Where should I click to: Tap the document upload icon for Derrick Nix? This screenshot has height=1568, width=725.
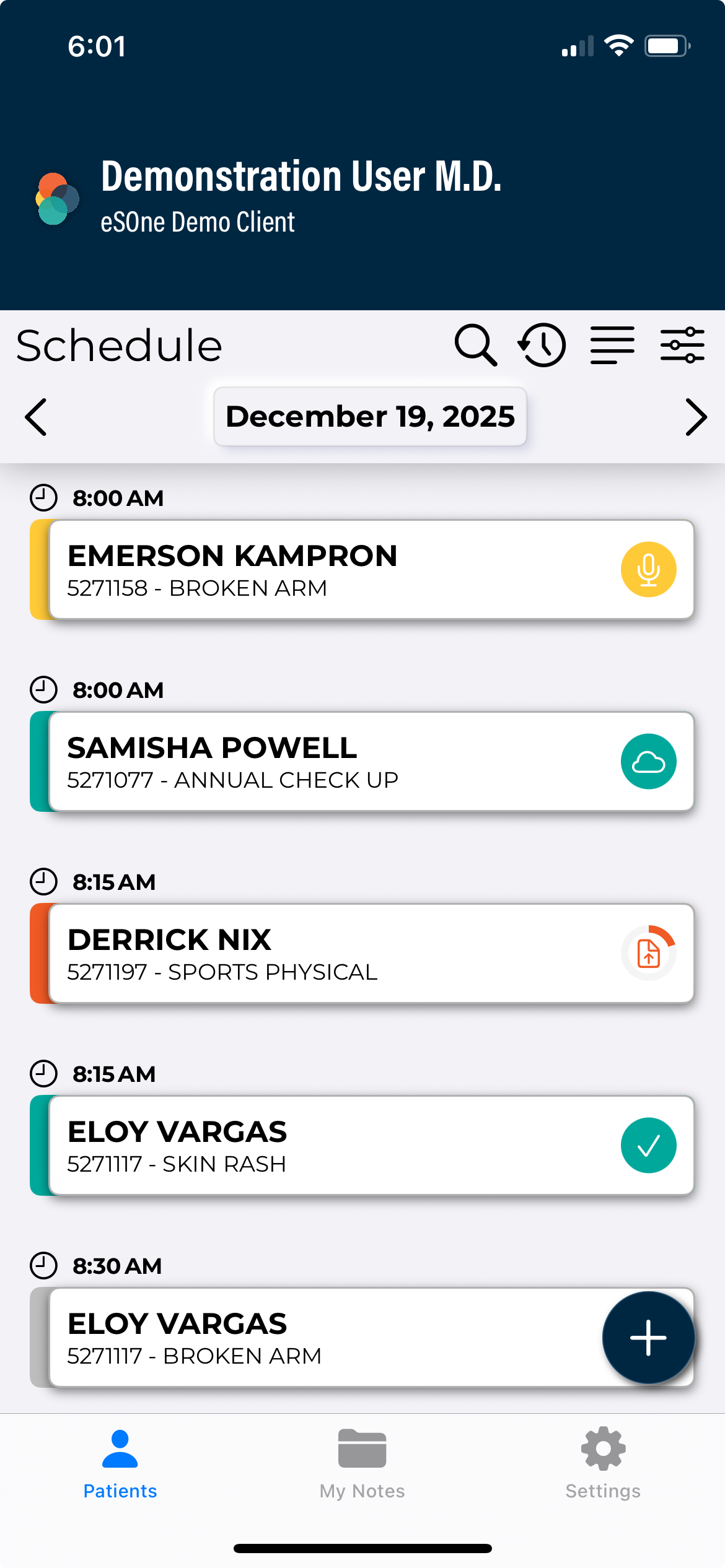coord(648,954)
